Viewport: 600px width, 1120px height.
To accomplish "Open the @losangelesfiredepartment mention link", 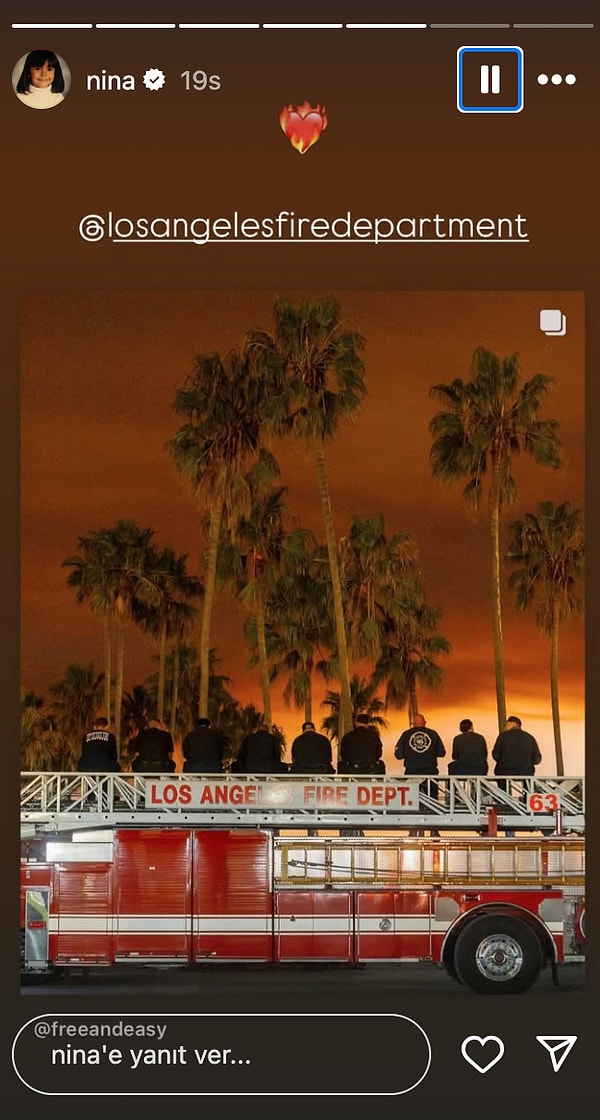I will click(303, 227).
